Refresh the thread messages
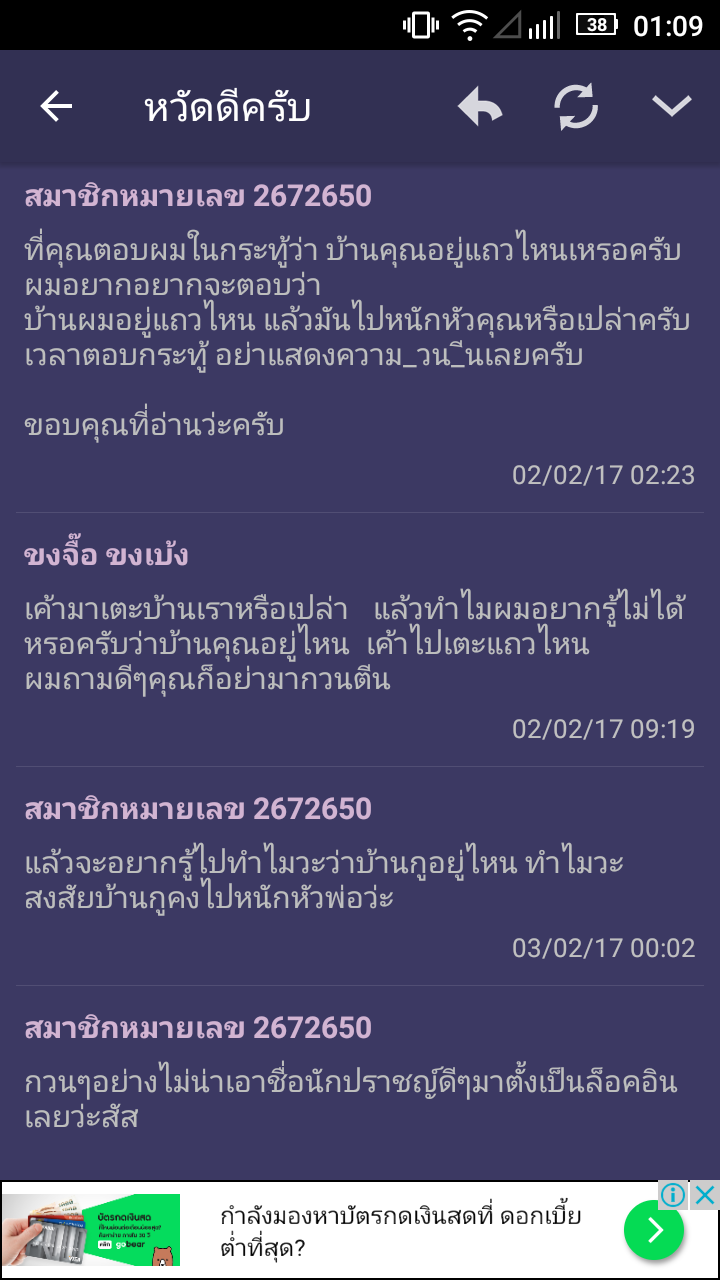This screenshot has width=720, height=1280. click(577, 107)
